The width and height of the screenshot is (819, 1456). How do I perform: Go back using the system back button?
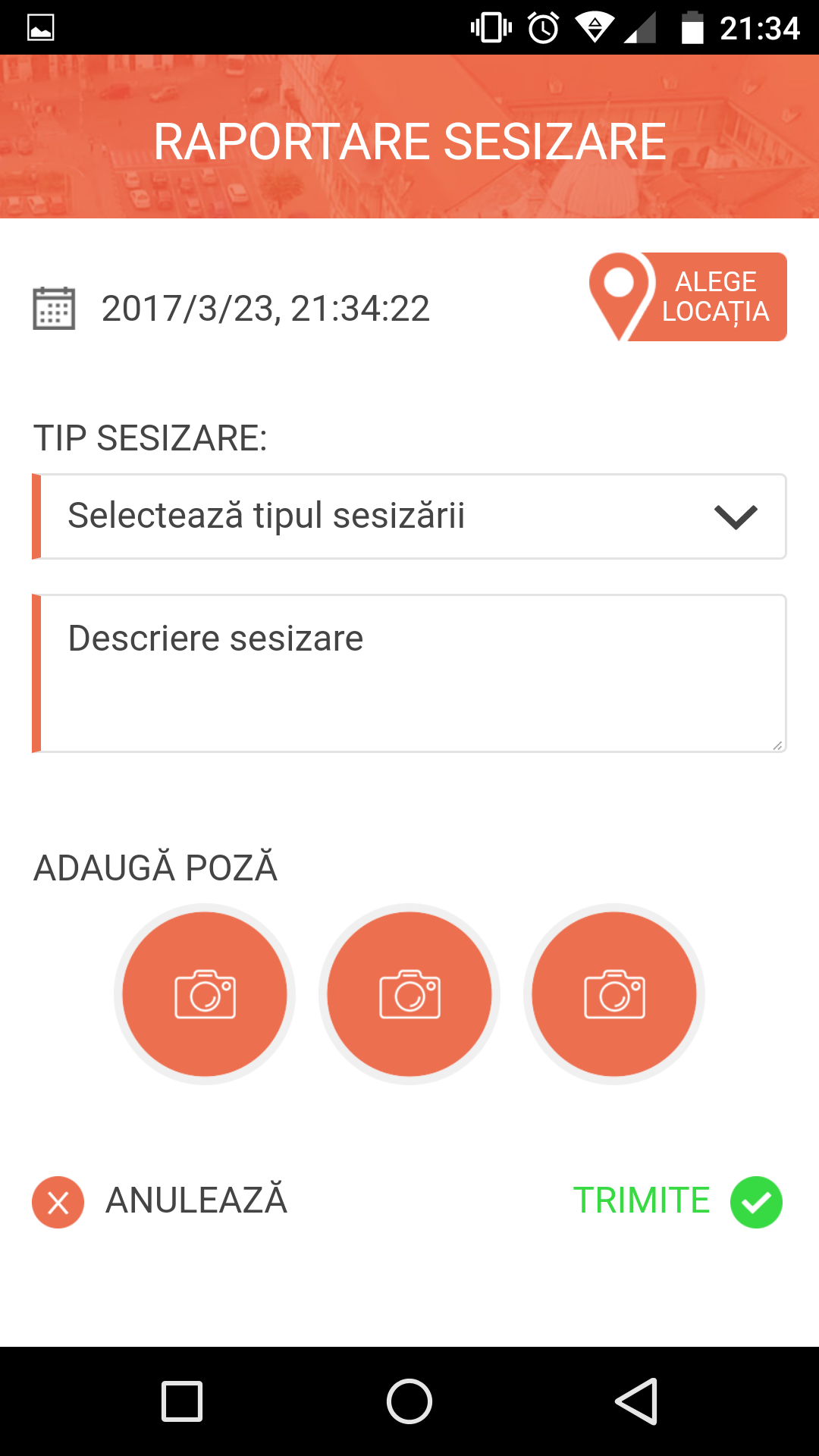(x=635, y=1401)
